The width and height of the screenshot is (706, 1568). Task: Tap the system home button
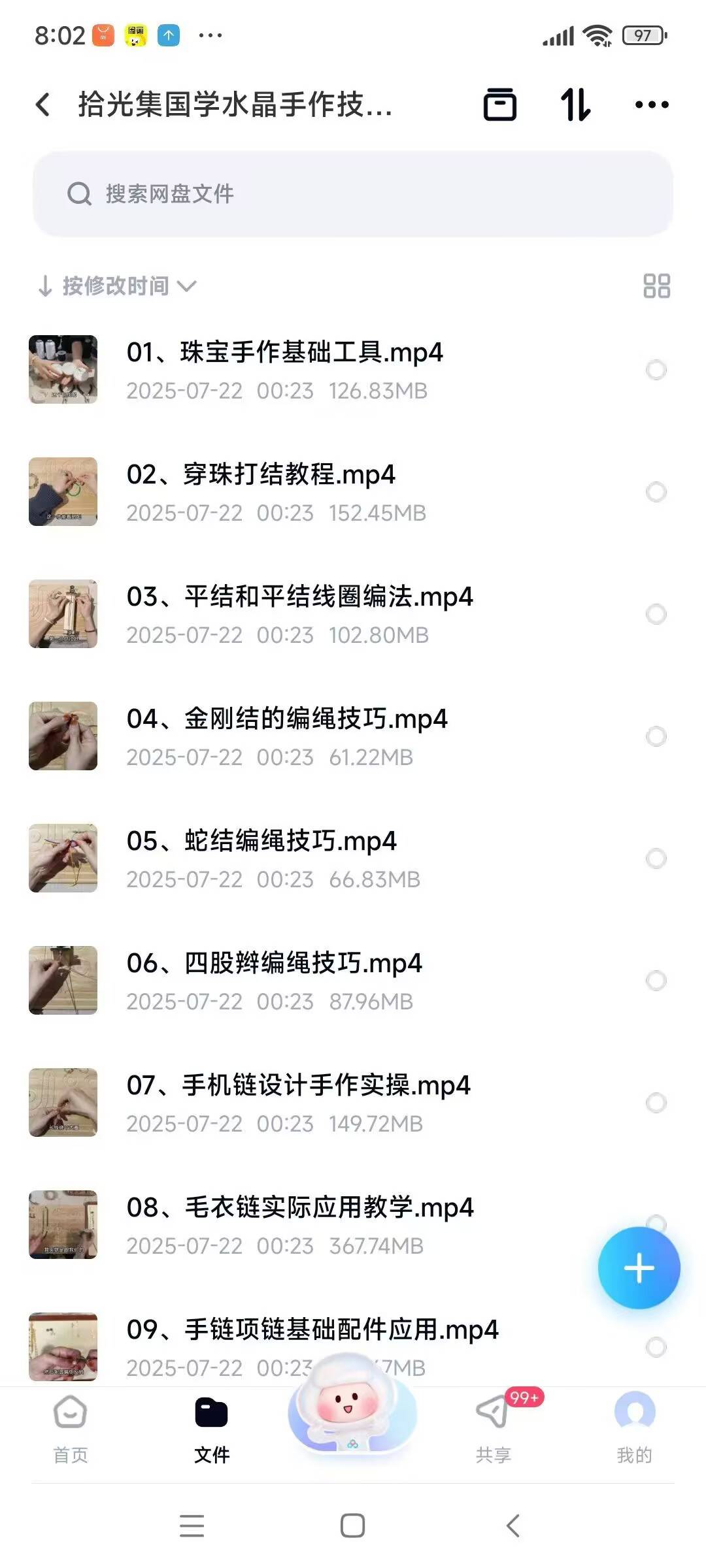click(352, 1526)
